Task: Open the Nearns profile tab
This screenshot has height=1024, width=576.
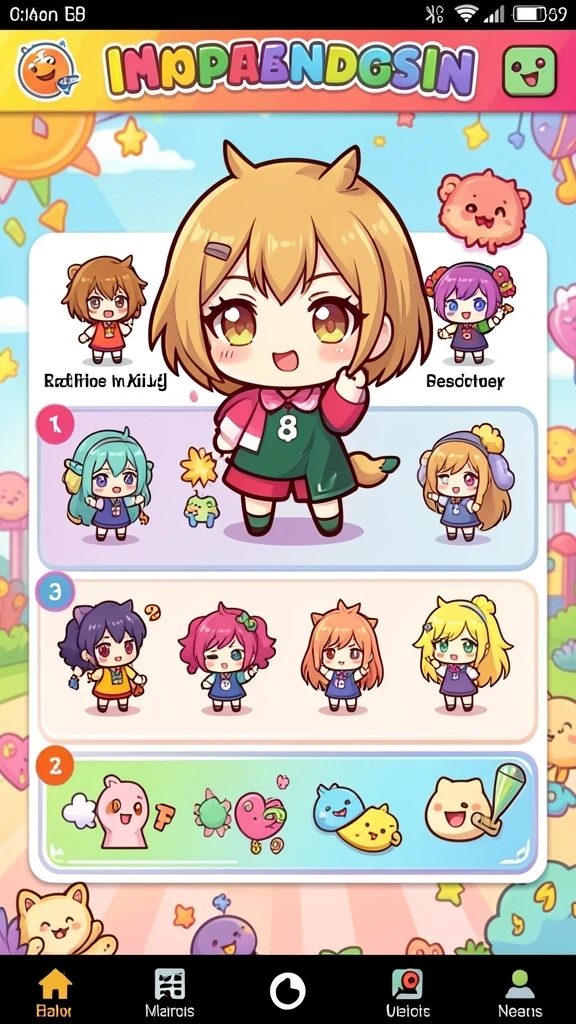Action: tap(520, 991)
